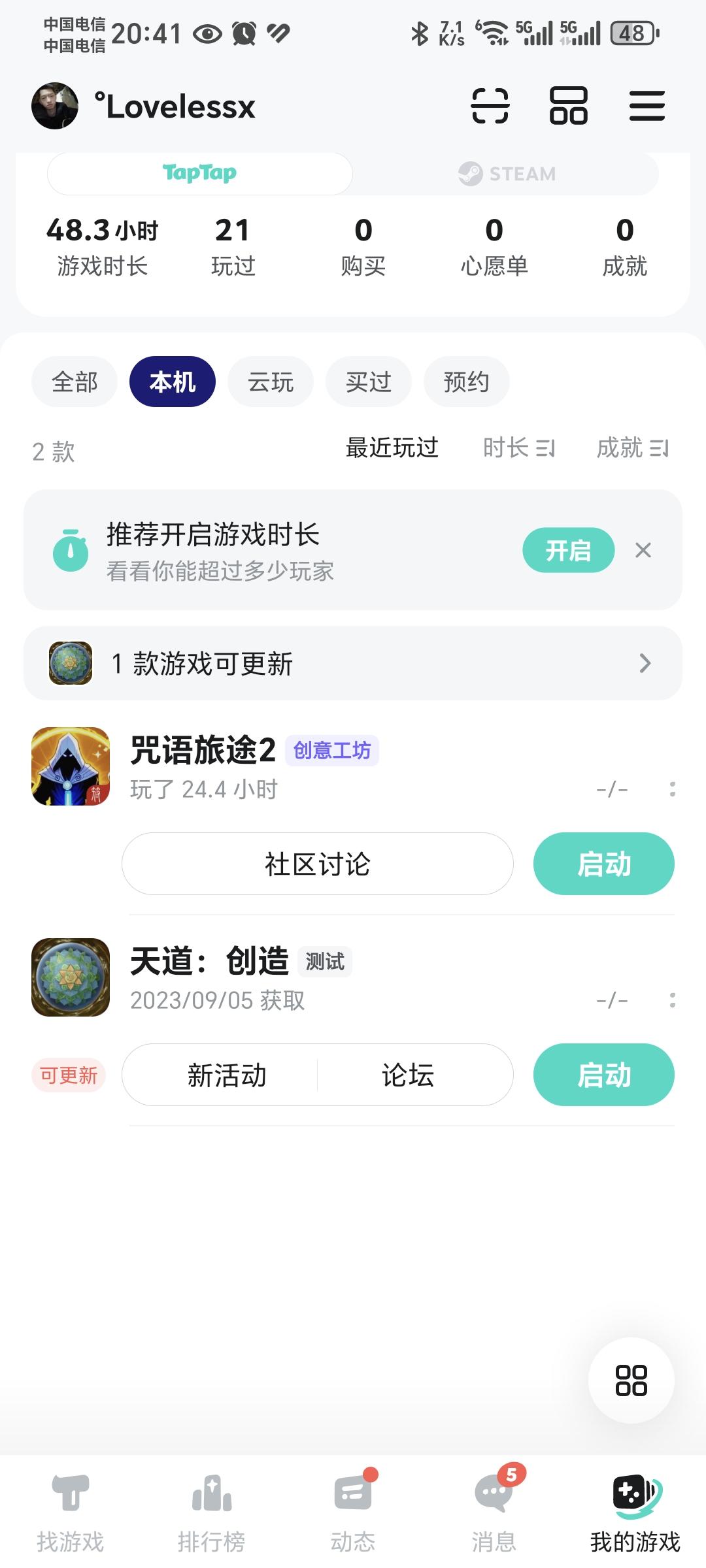Open more options for 咒语旅途2
The image size is (706, 1568).
pyautogui.click(x=674, y=789)
